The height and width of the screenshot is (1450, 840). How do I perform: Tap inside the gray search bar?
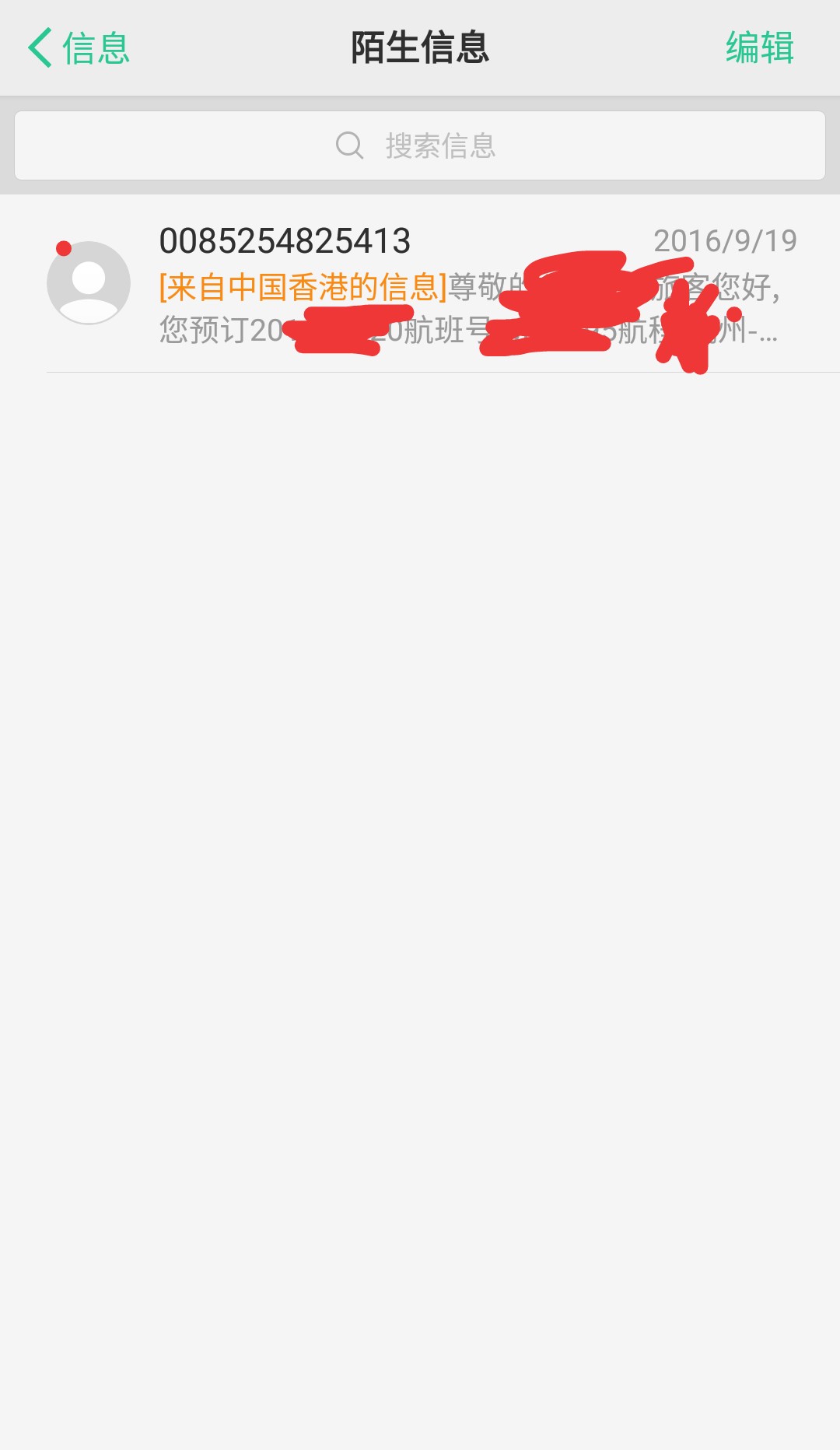click(x=420, y=145)
